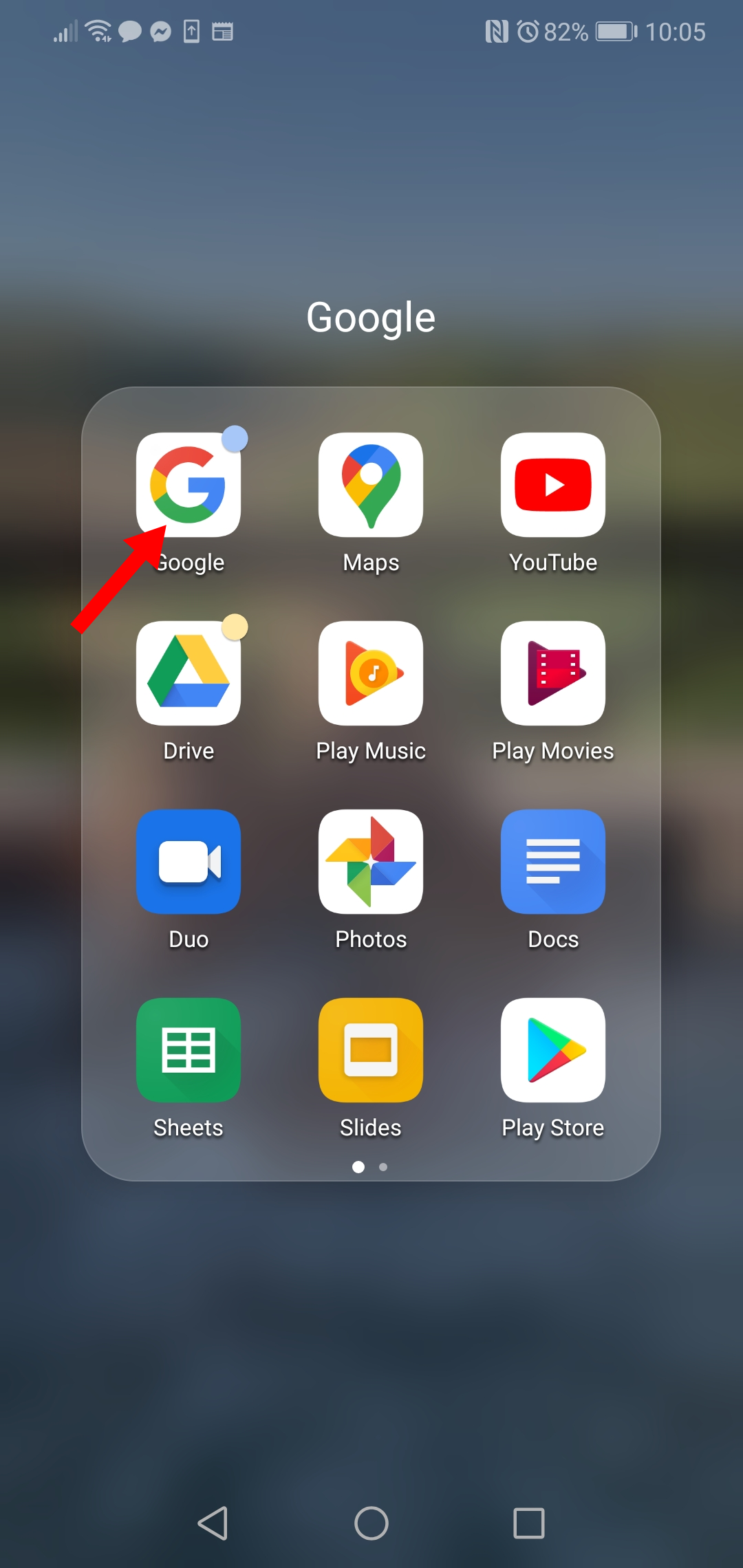Launch Google Slides

(x=371, y=1050)
